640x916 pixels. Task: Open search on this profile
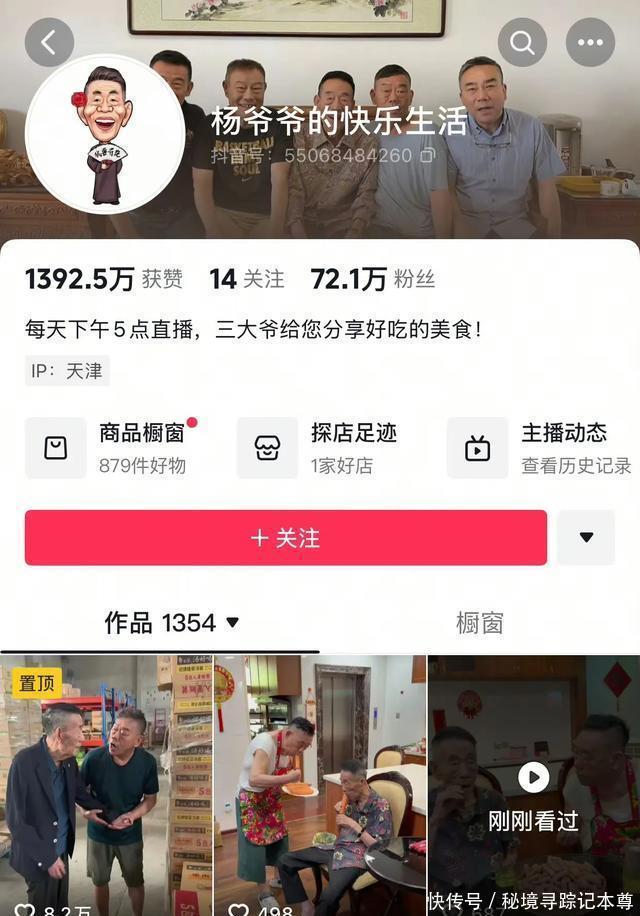pos(522,43)
